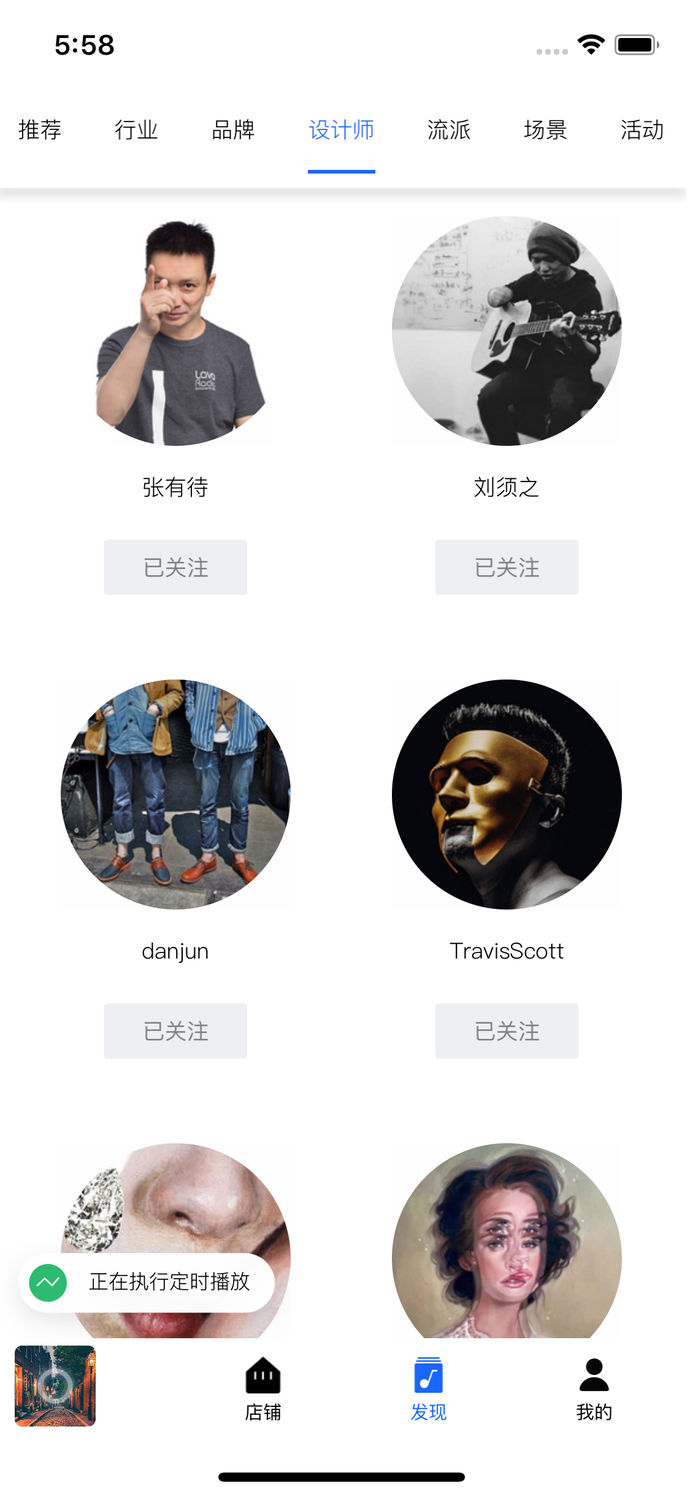The height and width of the screenshot is (1494, 690).
Task: Open designer 张有待's profile picture
Action: point(176,331)
